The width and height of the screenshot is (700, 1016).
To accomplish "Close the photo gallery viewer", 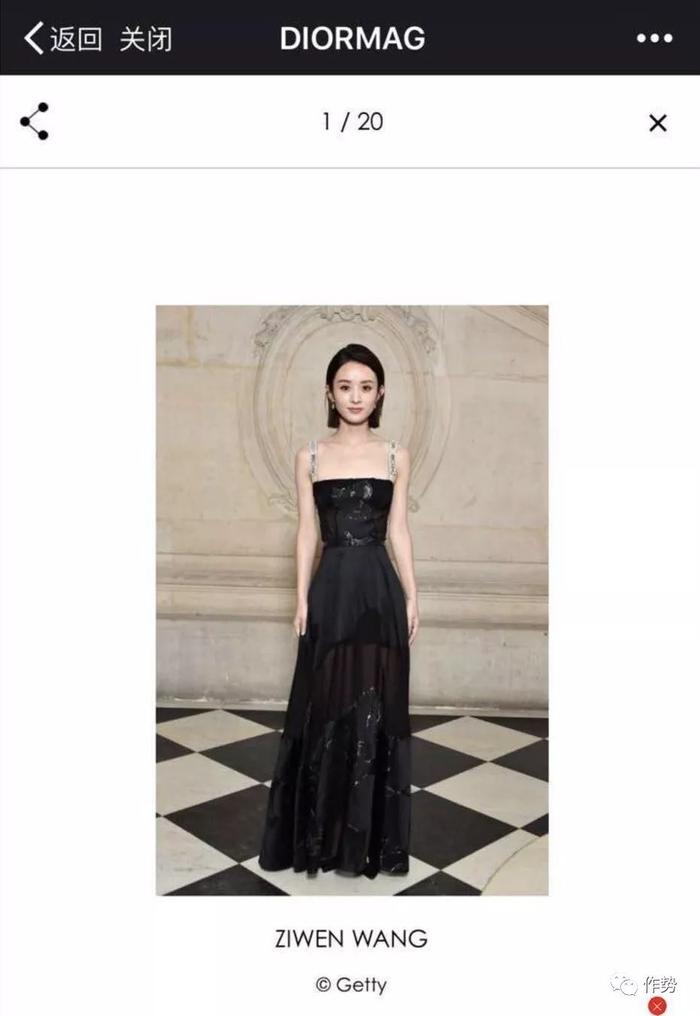I will pyautogui.click(x=657, y=123).
